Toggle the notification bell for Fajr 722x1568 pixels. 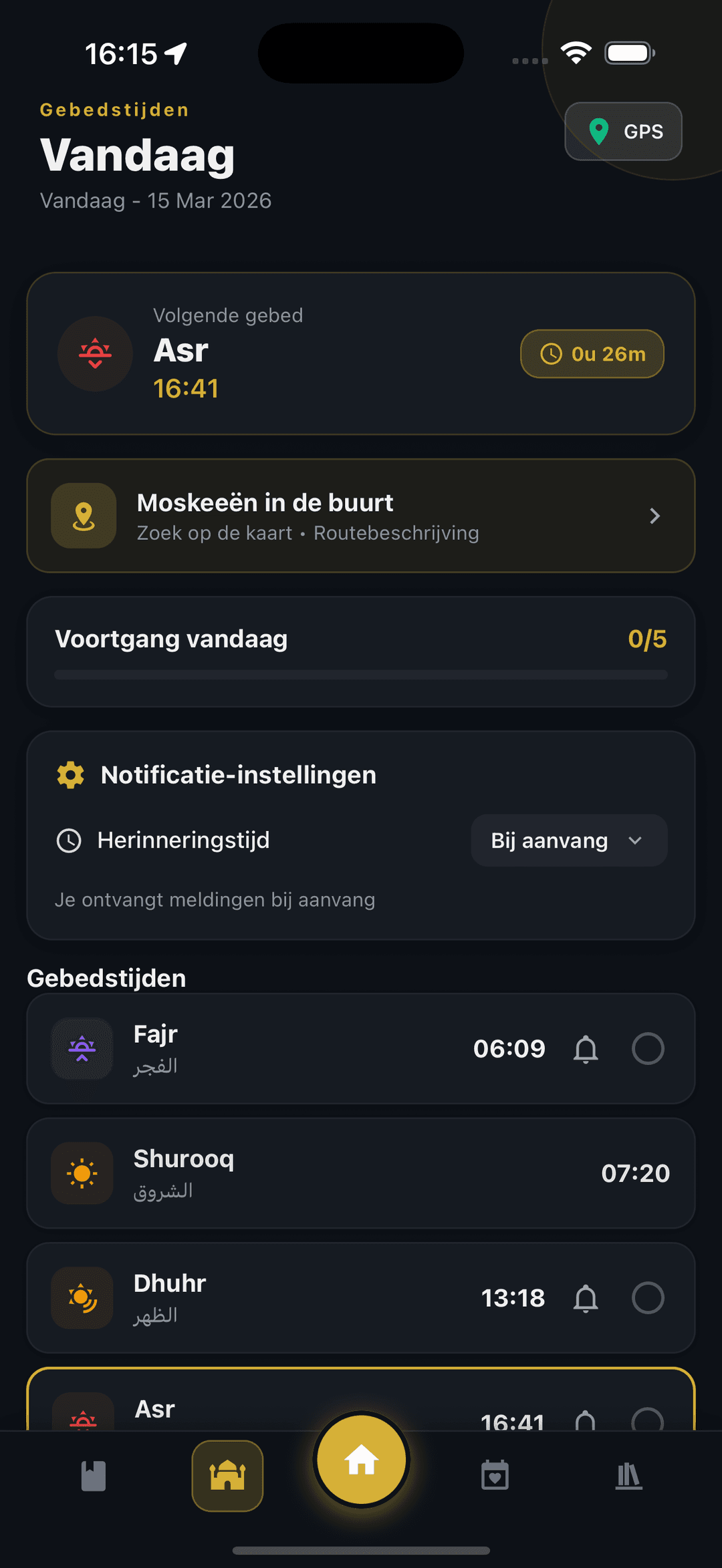pyautogui.click(x=586, y=1049)
